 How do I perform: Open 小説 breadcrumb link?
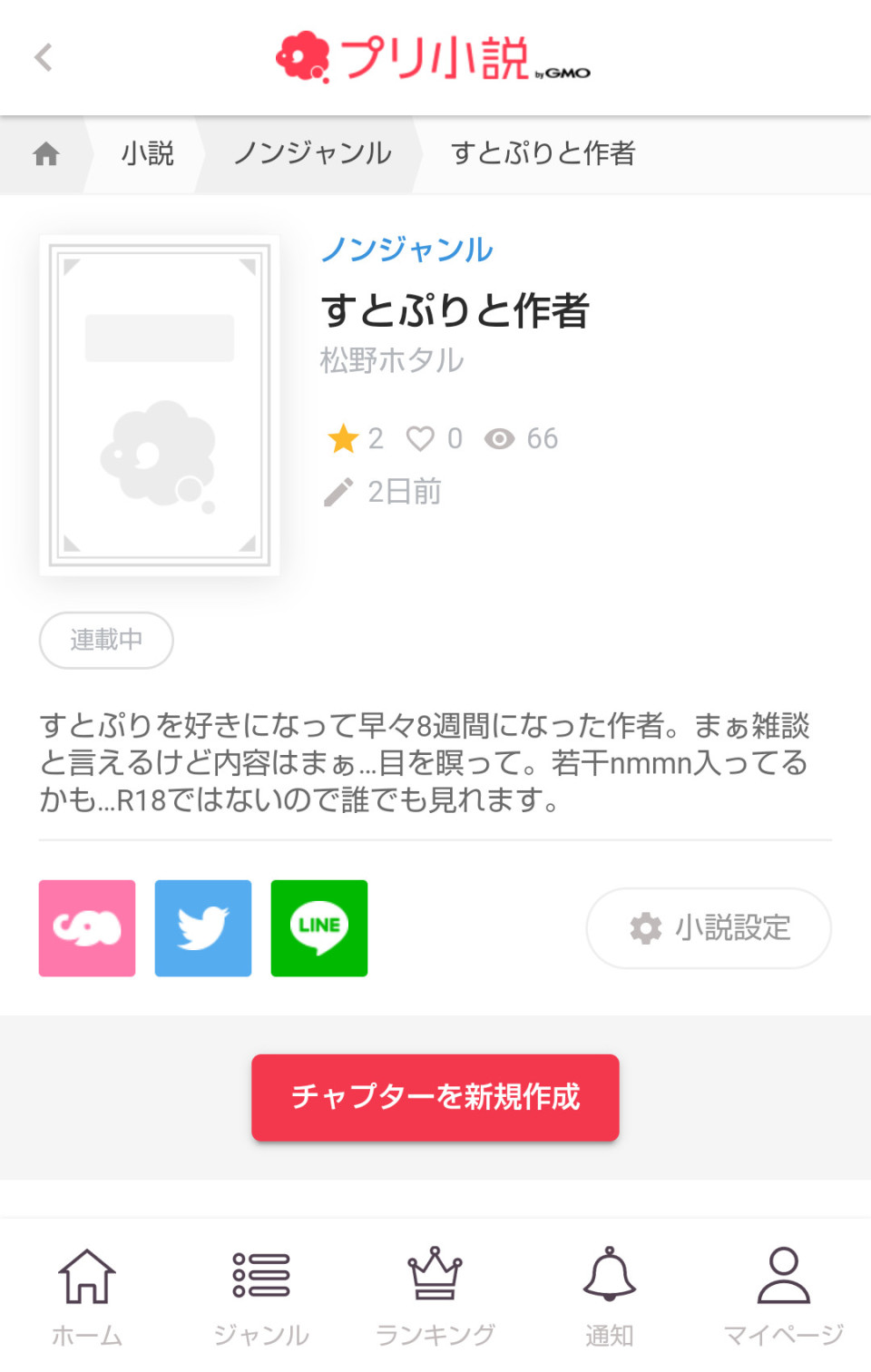click(147, 154)
